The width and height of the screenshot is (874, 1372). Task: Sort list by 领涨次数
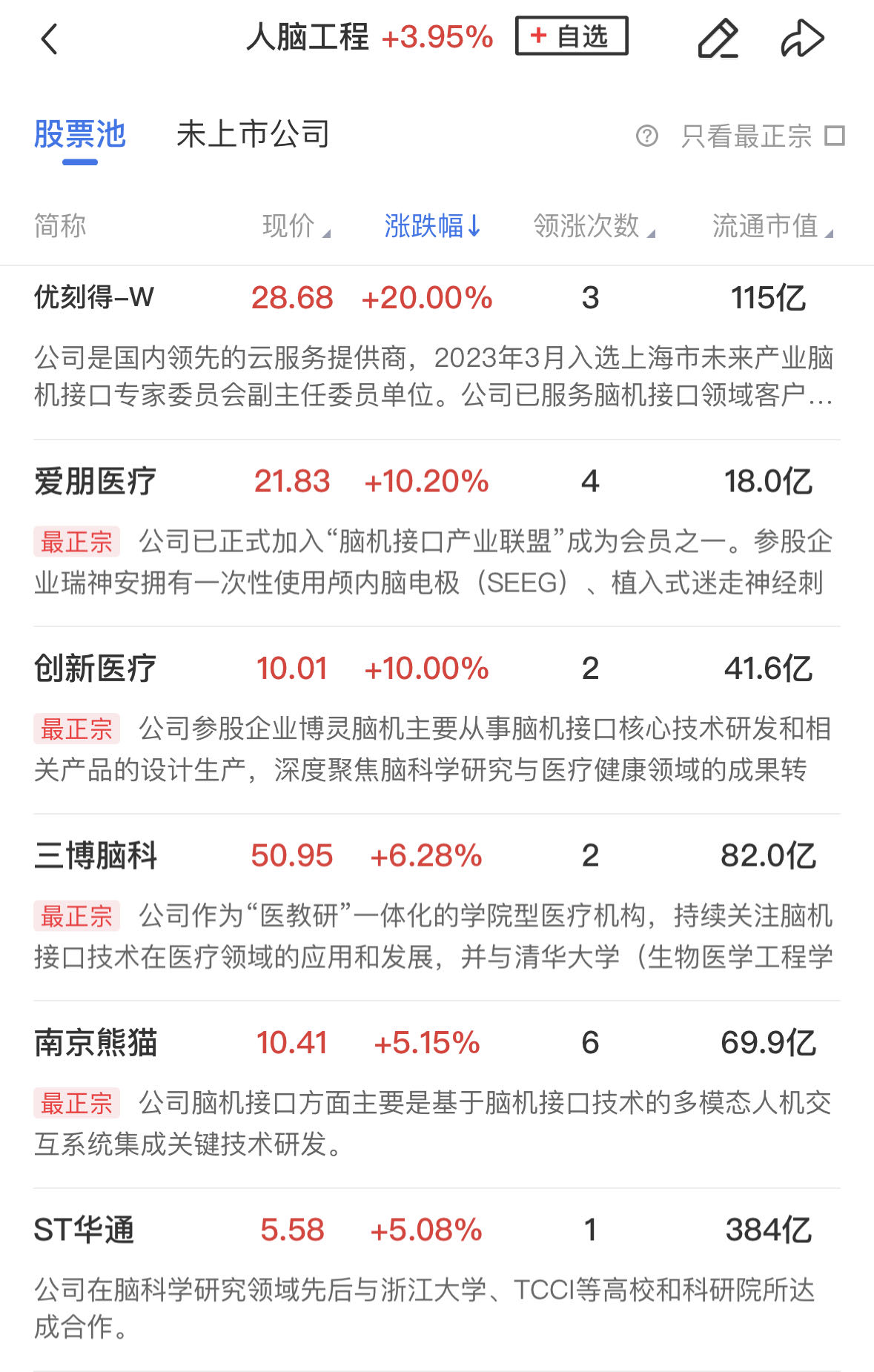pyautogui.click(x=593, y=226)
